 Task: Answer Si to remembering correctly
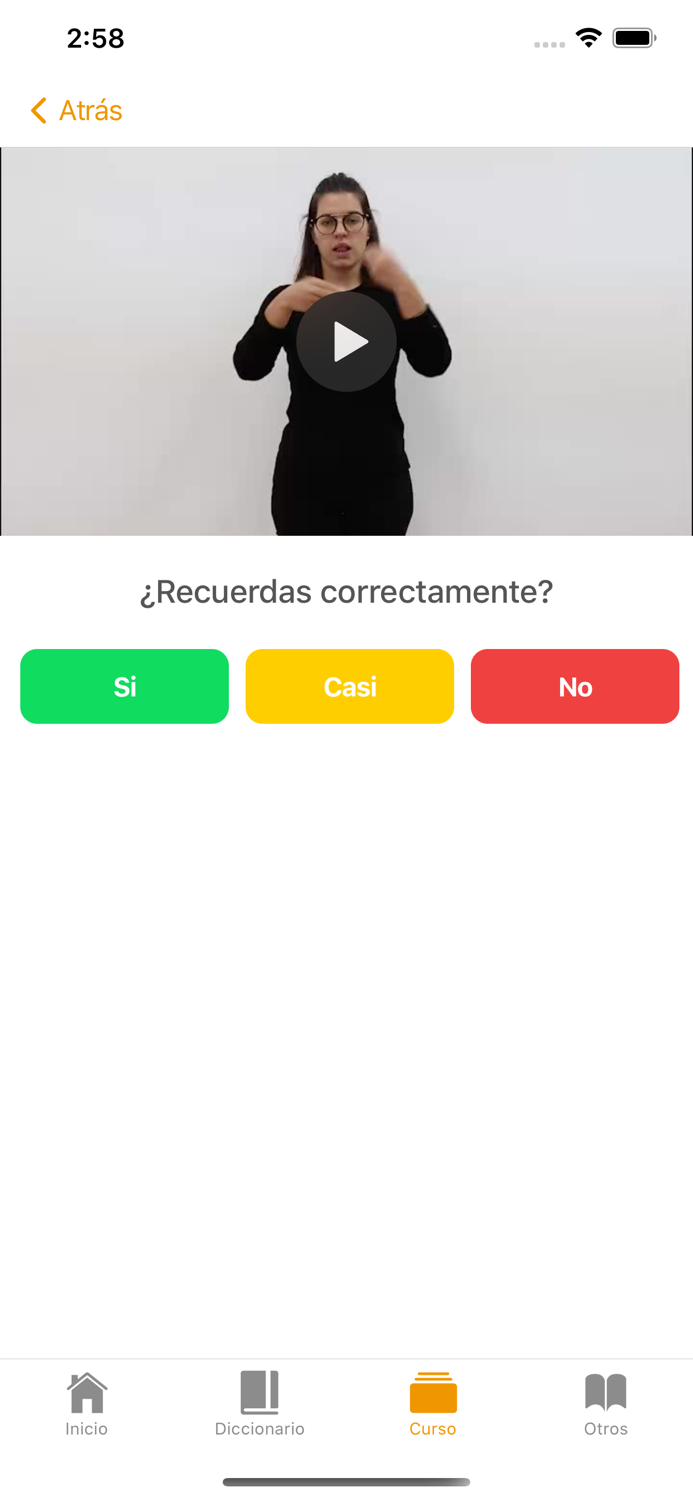125,686
